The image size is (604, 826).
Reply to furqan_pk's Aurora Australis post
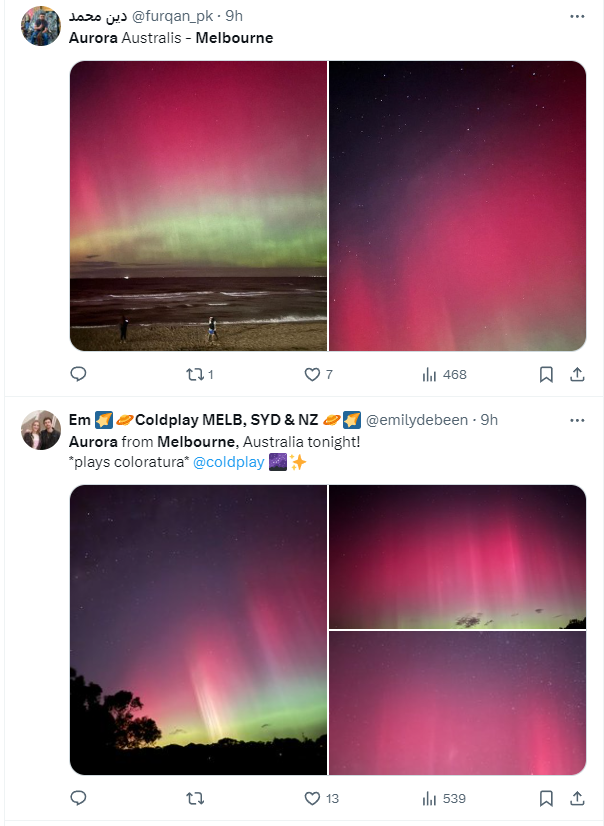point(79,374)
